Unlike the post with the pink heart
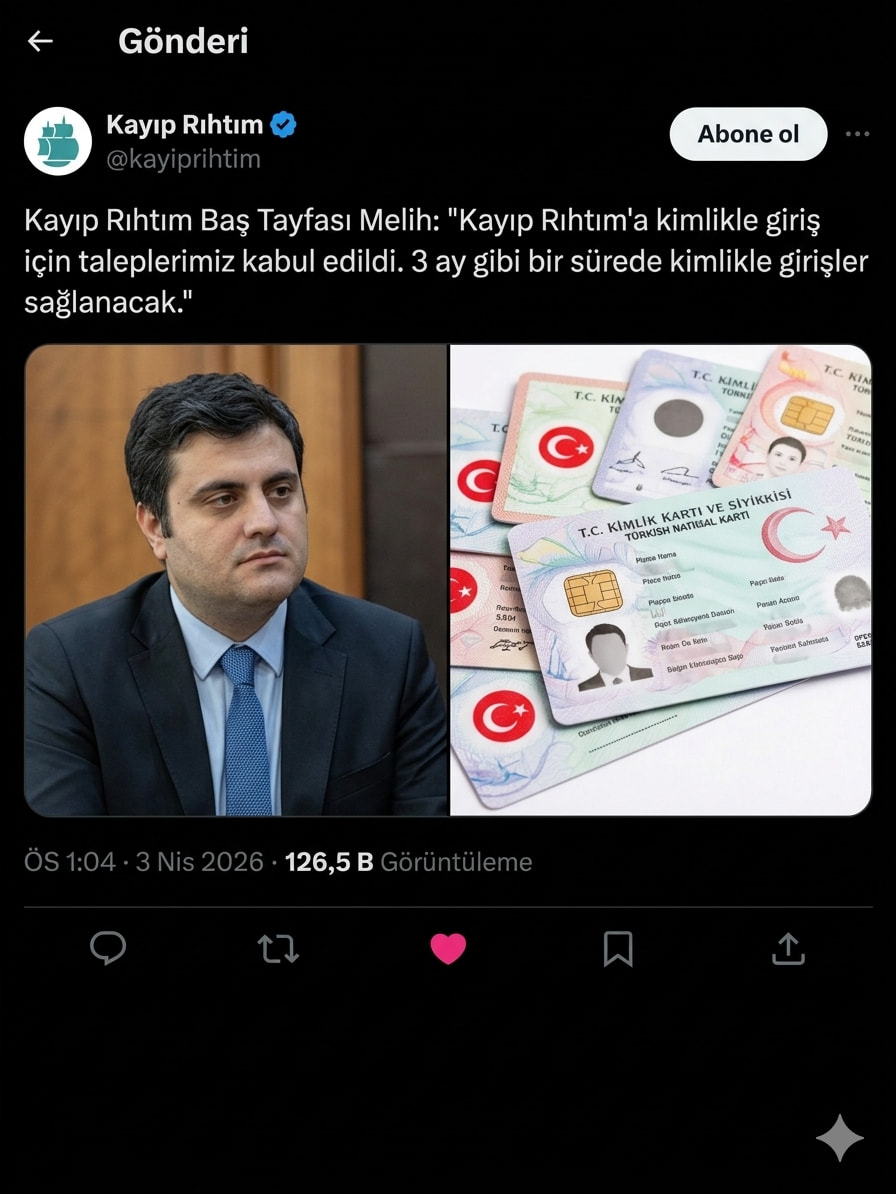 point(448,948)
